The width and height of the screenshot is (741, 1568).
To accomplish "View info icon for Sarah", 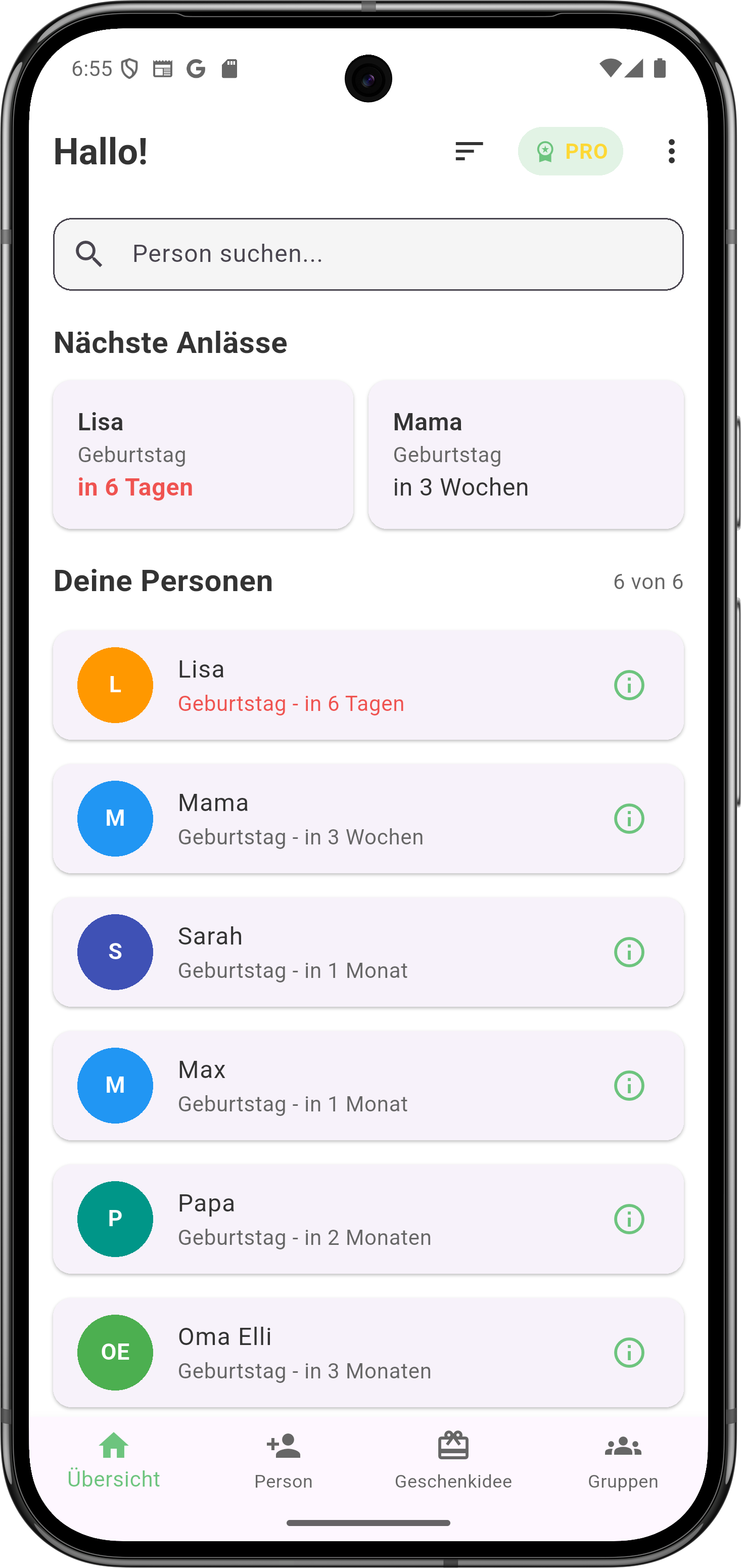I will (628, 952).
